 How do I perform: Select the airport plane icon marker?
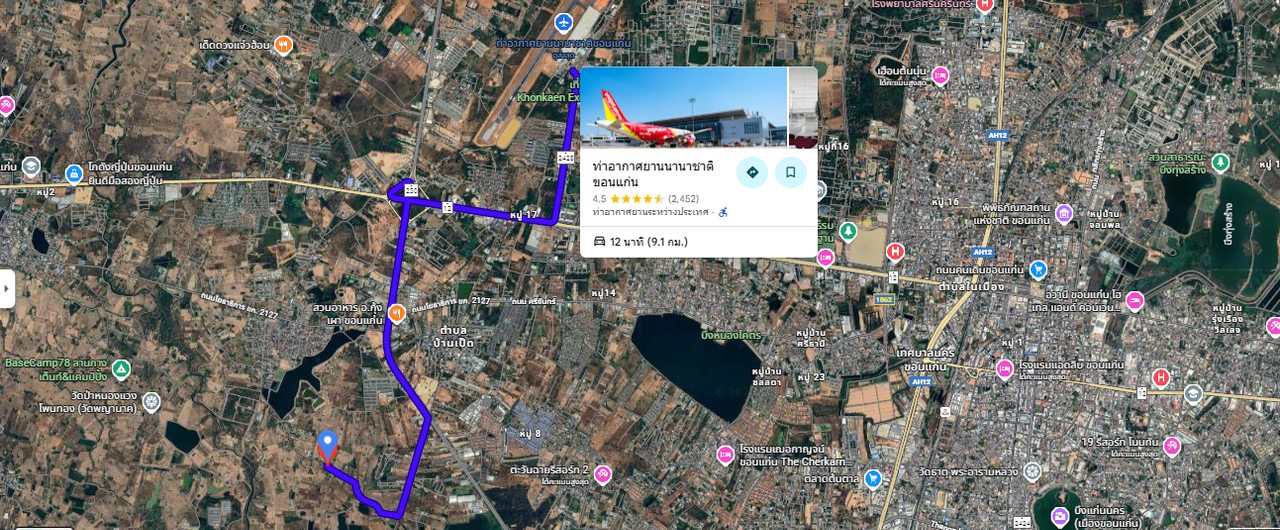(564, 21)
